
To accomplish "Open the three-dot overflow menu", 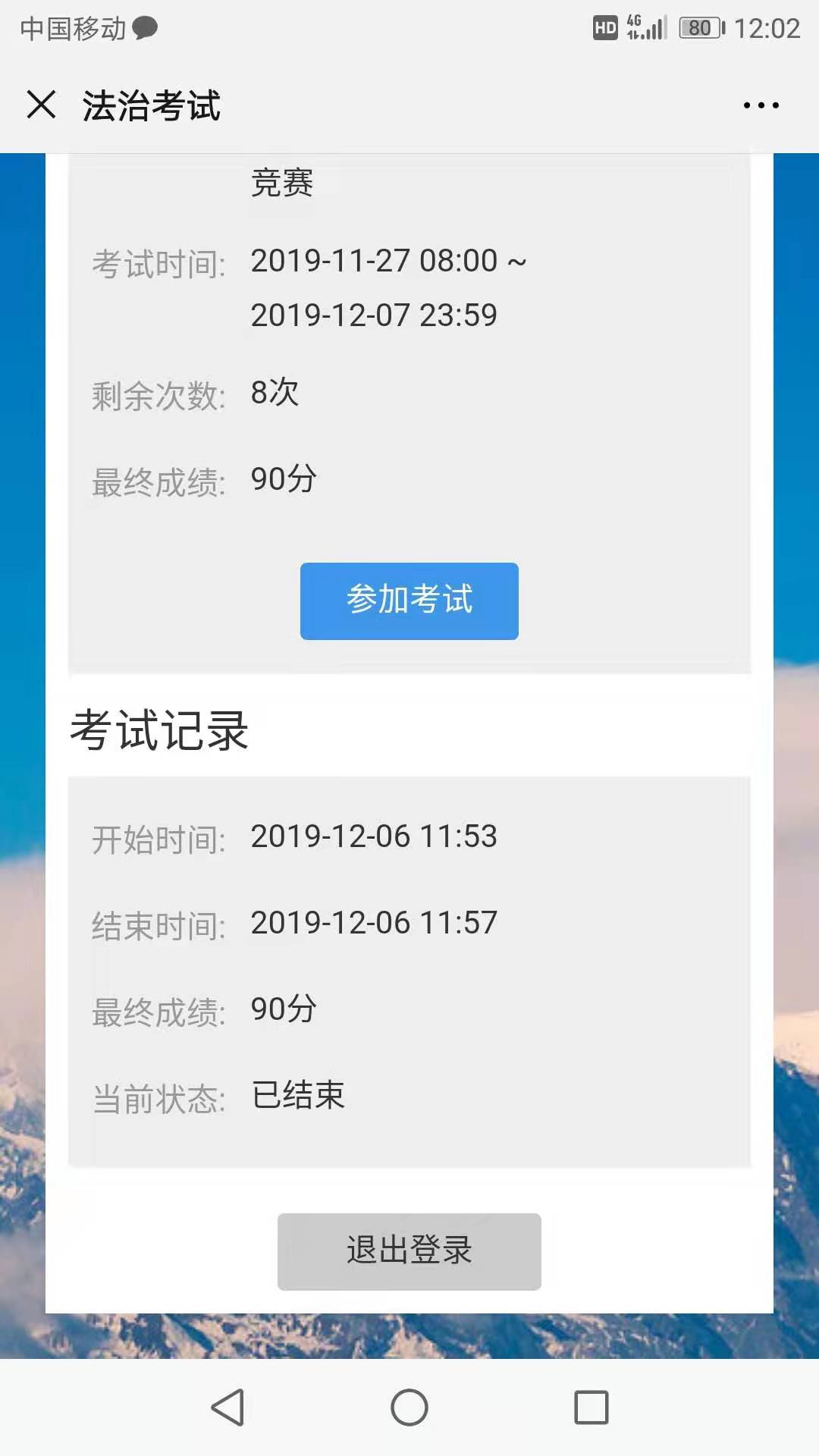I will tap(761, 105).
